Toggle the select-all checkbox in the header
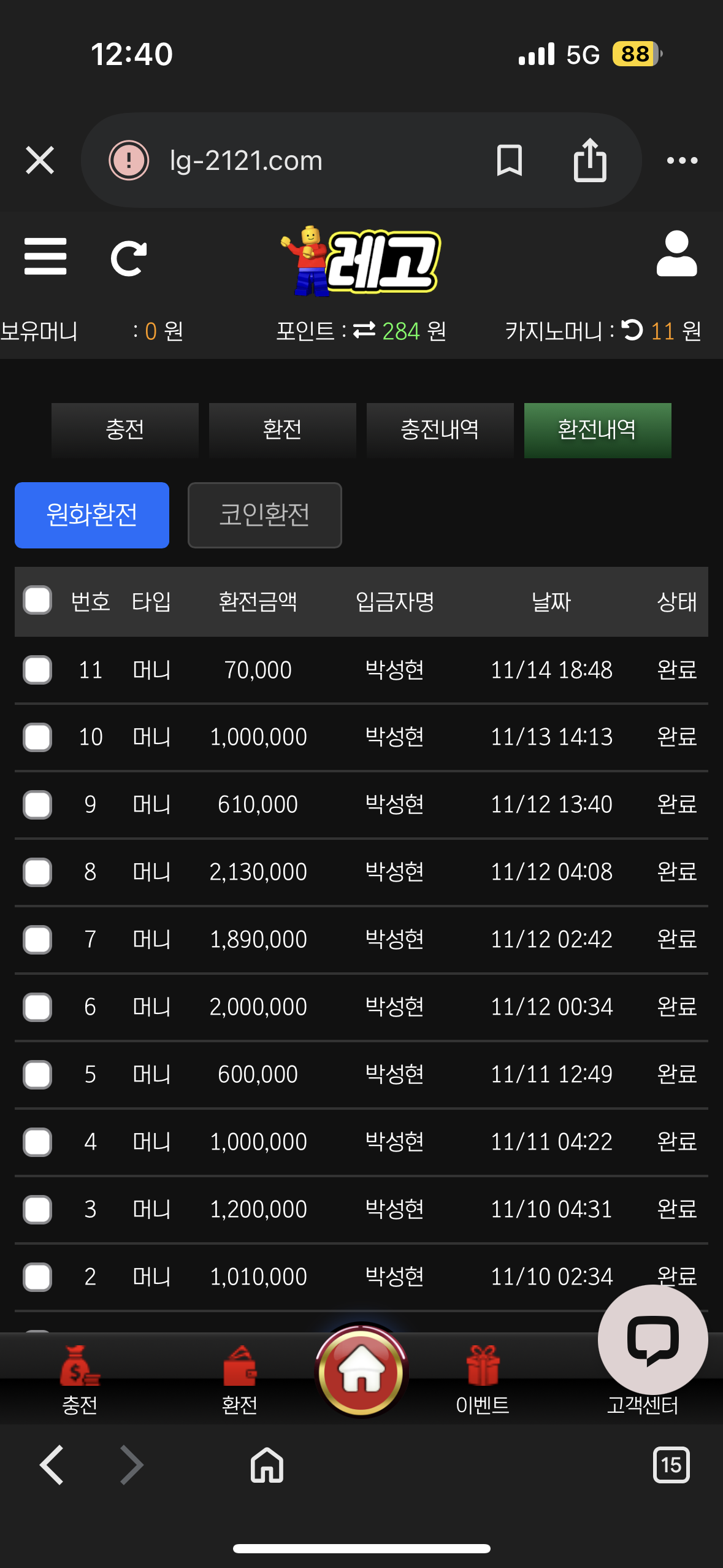The height and width of the screenshot is (1568, 723). [x=37, y=601]
